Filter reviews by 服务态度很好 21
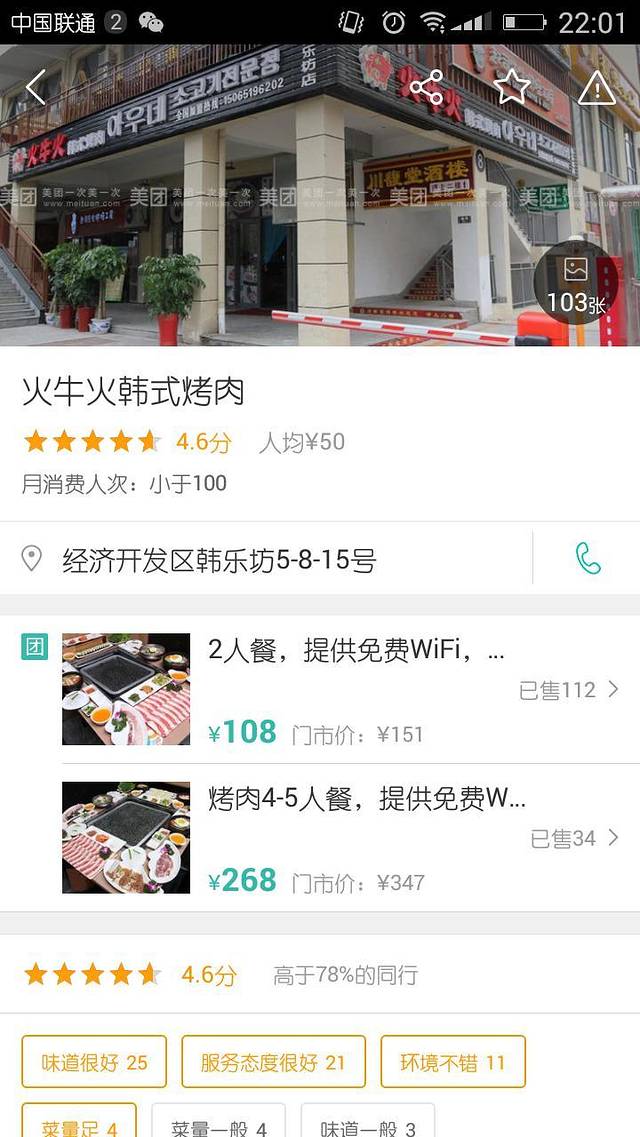Image resolution: width=640 pixels, height=1137 pixels. (x=273, y=1062)
